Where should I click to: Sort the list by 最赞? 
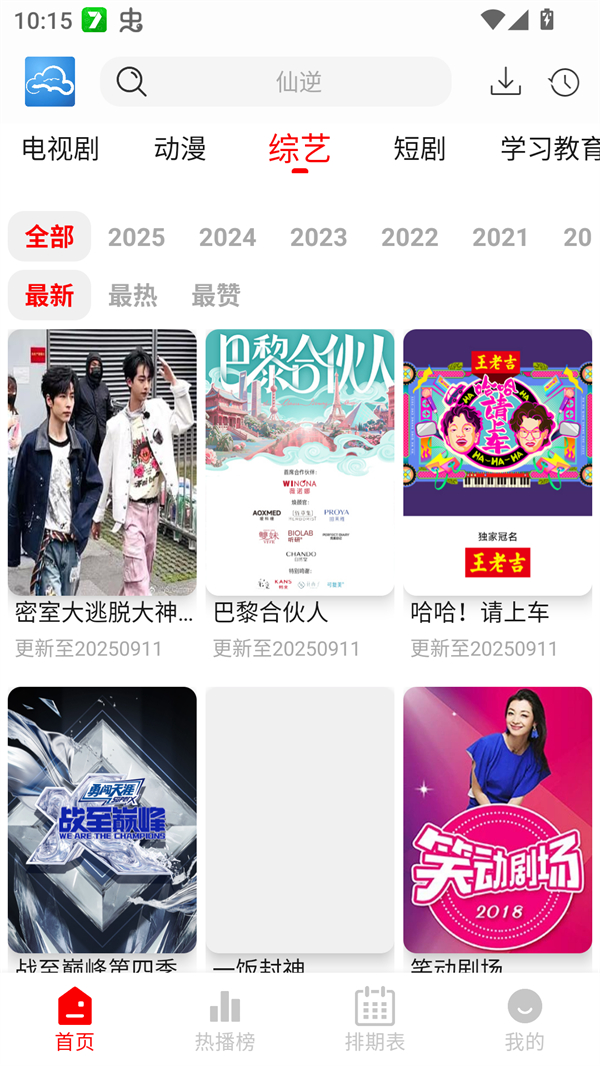pyautogui.click(x=215, y=295)
